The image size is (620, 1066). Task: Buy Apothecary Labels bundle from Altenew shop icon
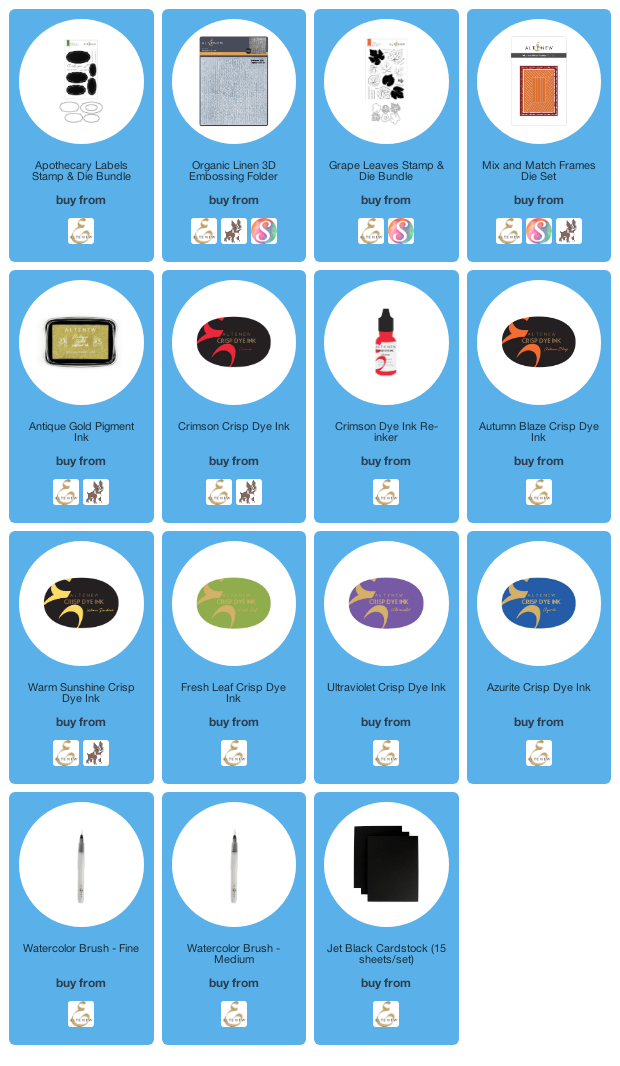81,231
